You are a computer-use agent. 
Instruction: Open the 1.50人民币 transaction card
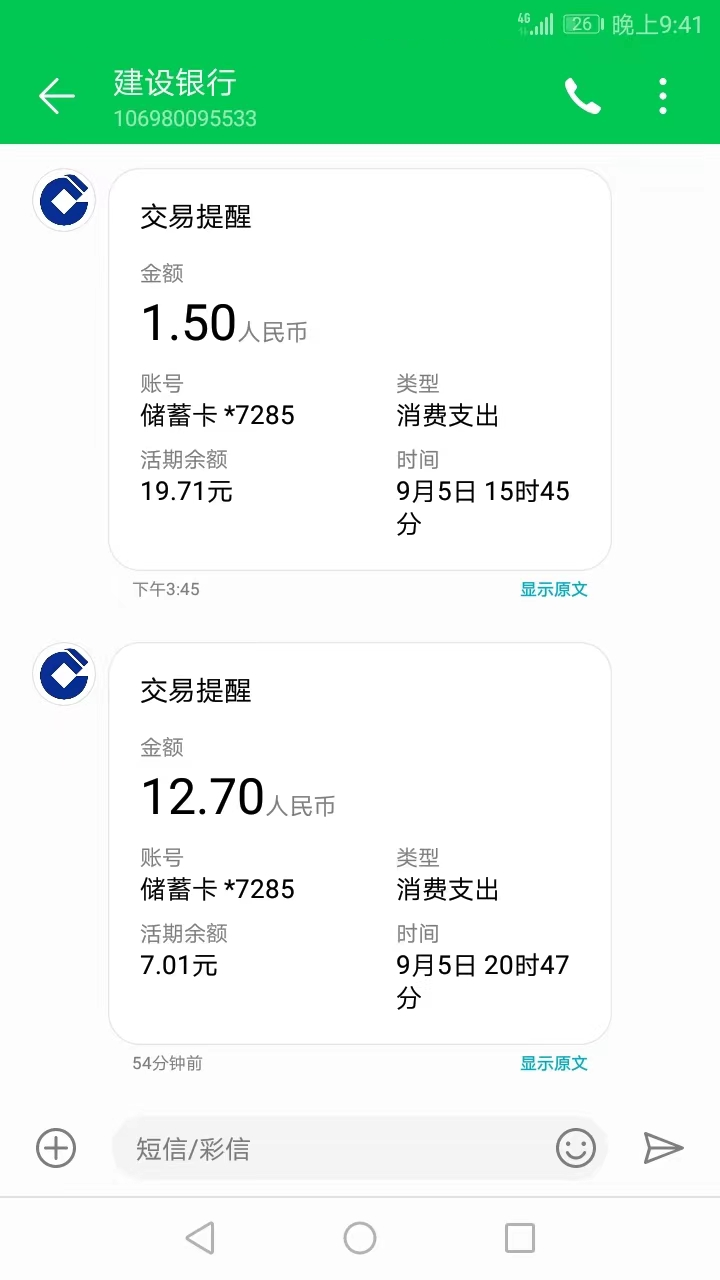360,369
